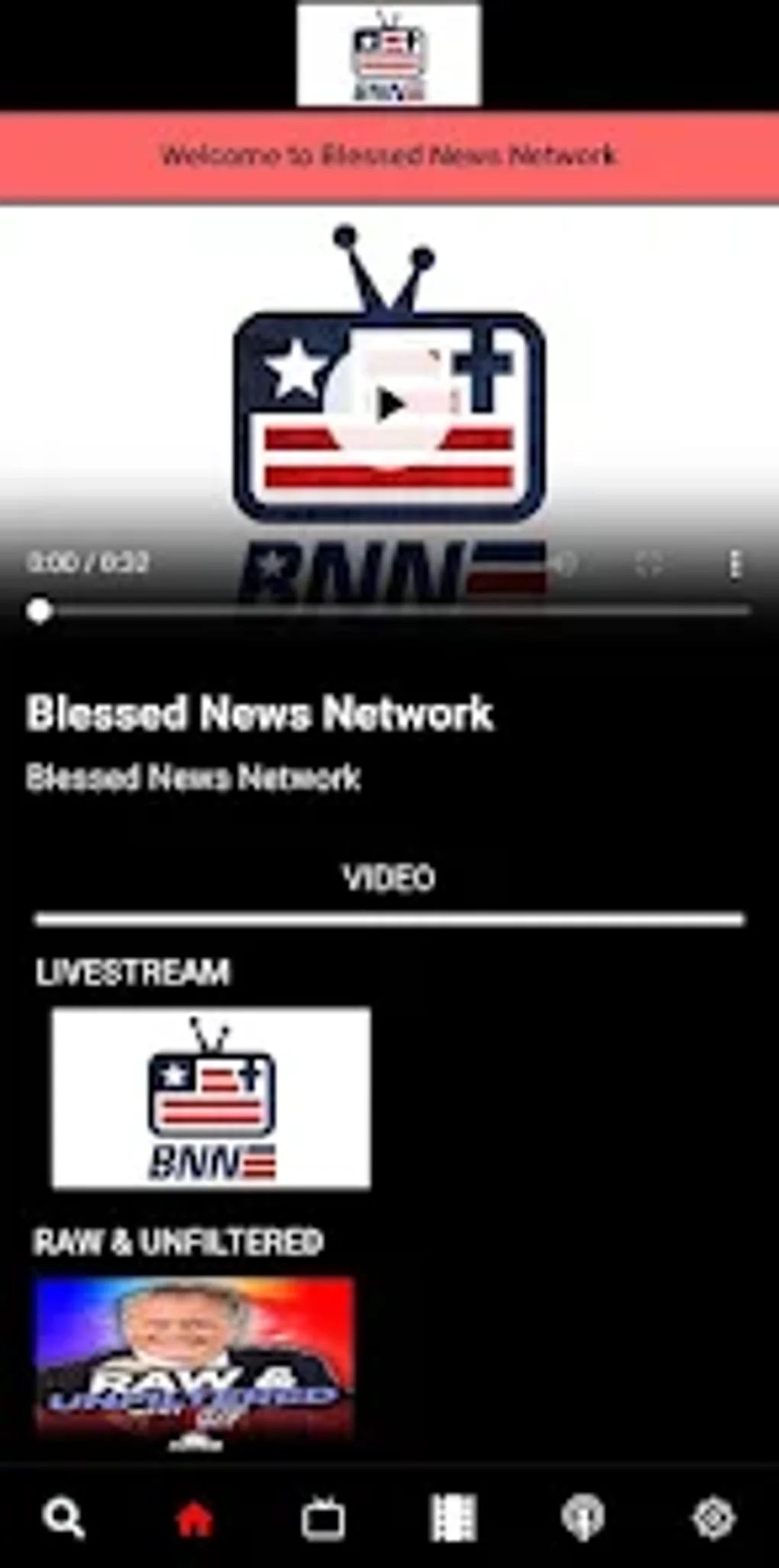Switch to the live TV tab
The width and height of the screenshot is (779, 1568).
323,1518
